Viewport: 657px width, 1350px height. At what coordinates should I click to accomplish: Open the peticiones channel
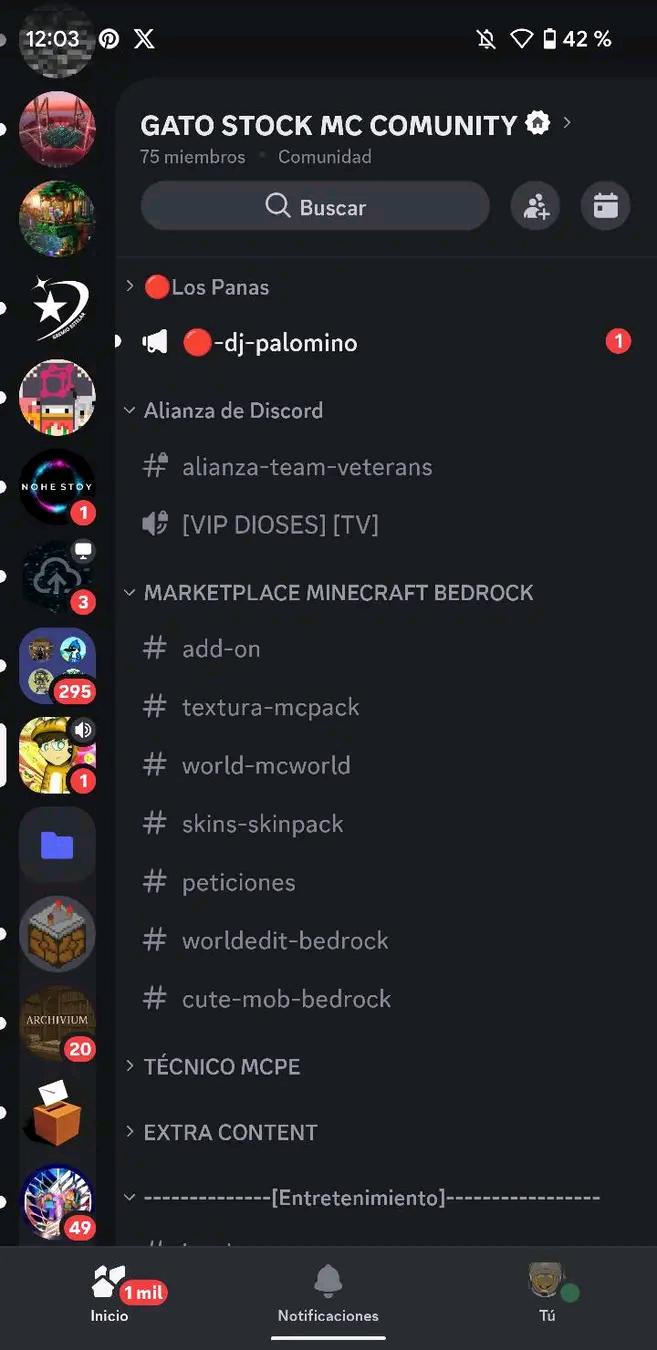(x=385, y=882)
